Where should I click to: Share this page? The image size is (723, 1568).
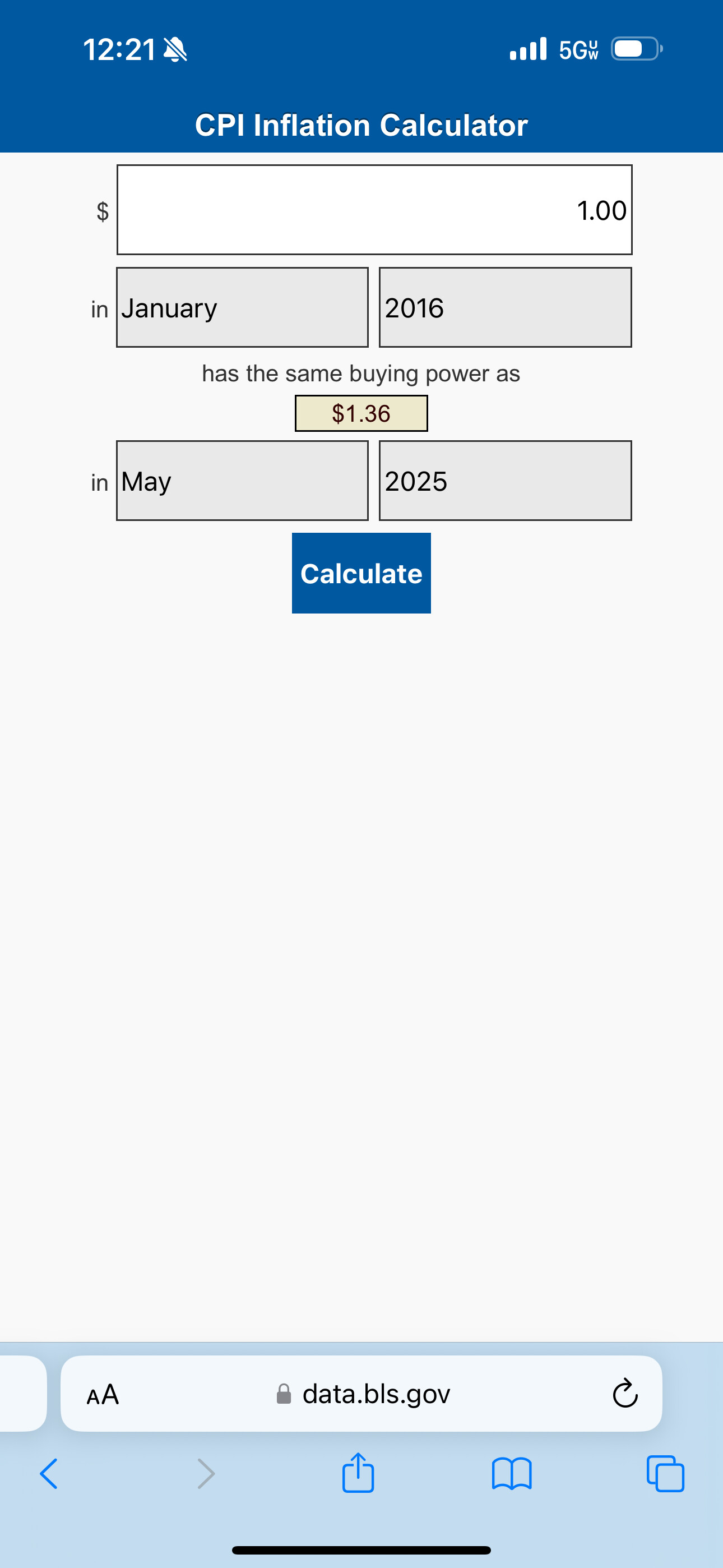pos(358,1473)
